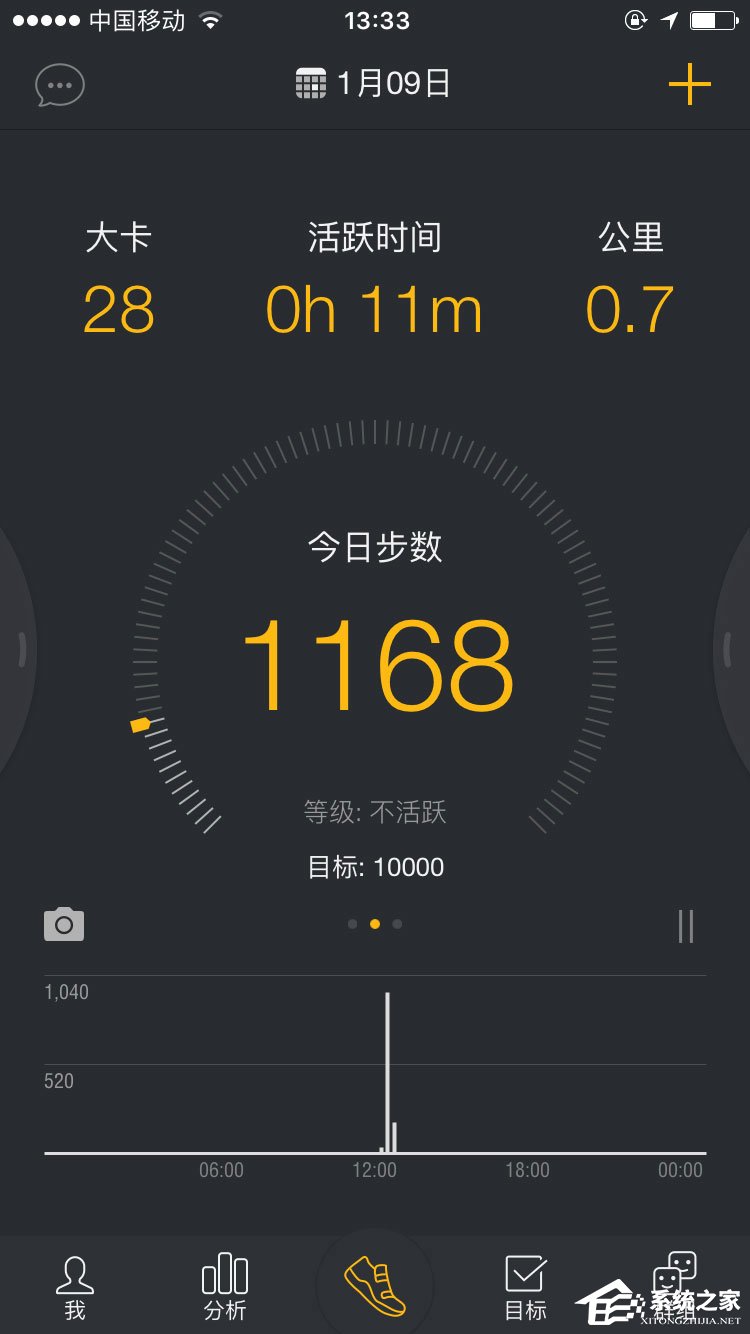Pause step tracking
This screenshot has width=750, height=1334.
[x=686, y=925]
